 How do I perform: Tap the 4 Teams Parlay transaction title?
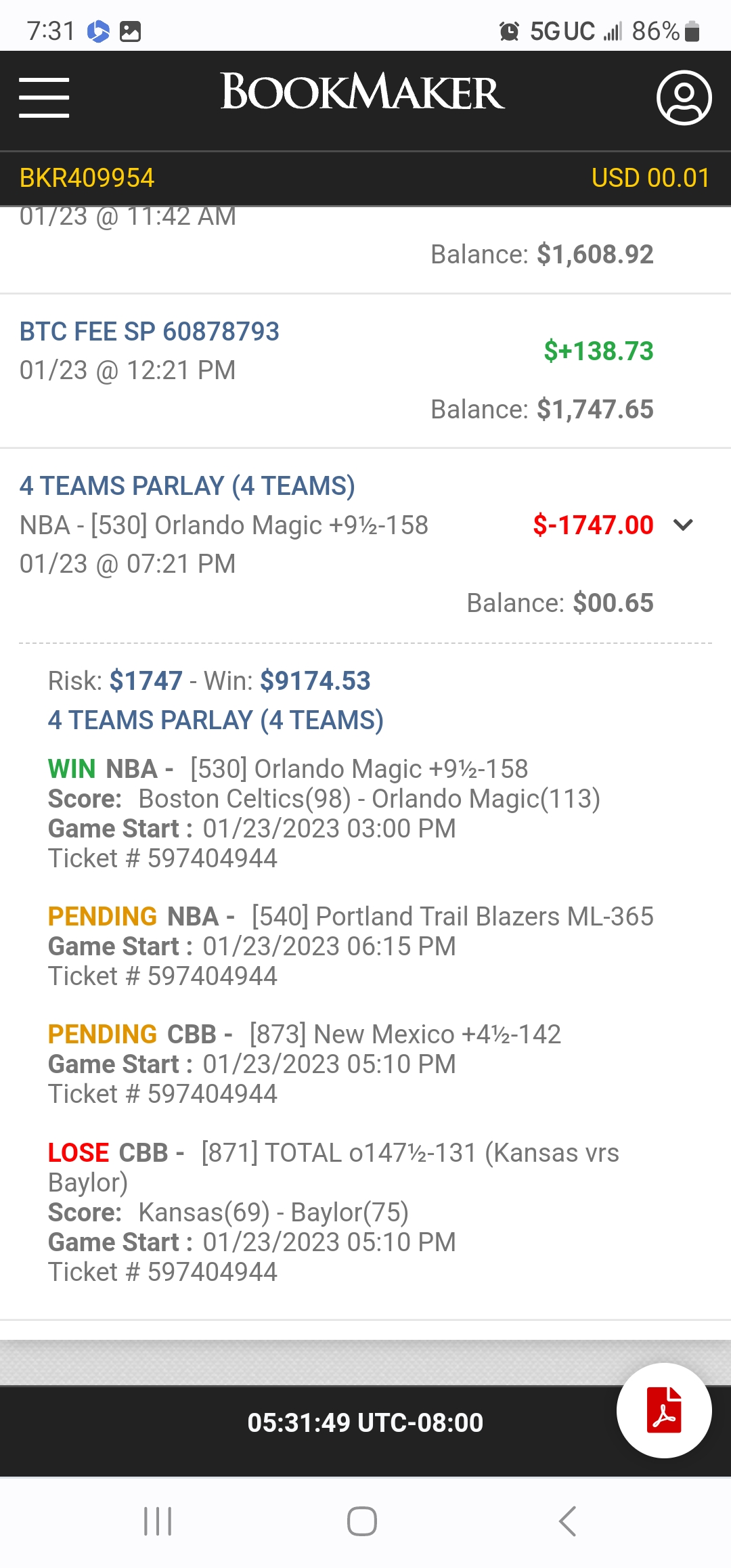click(x=187, y=486)
